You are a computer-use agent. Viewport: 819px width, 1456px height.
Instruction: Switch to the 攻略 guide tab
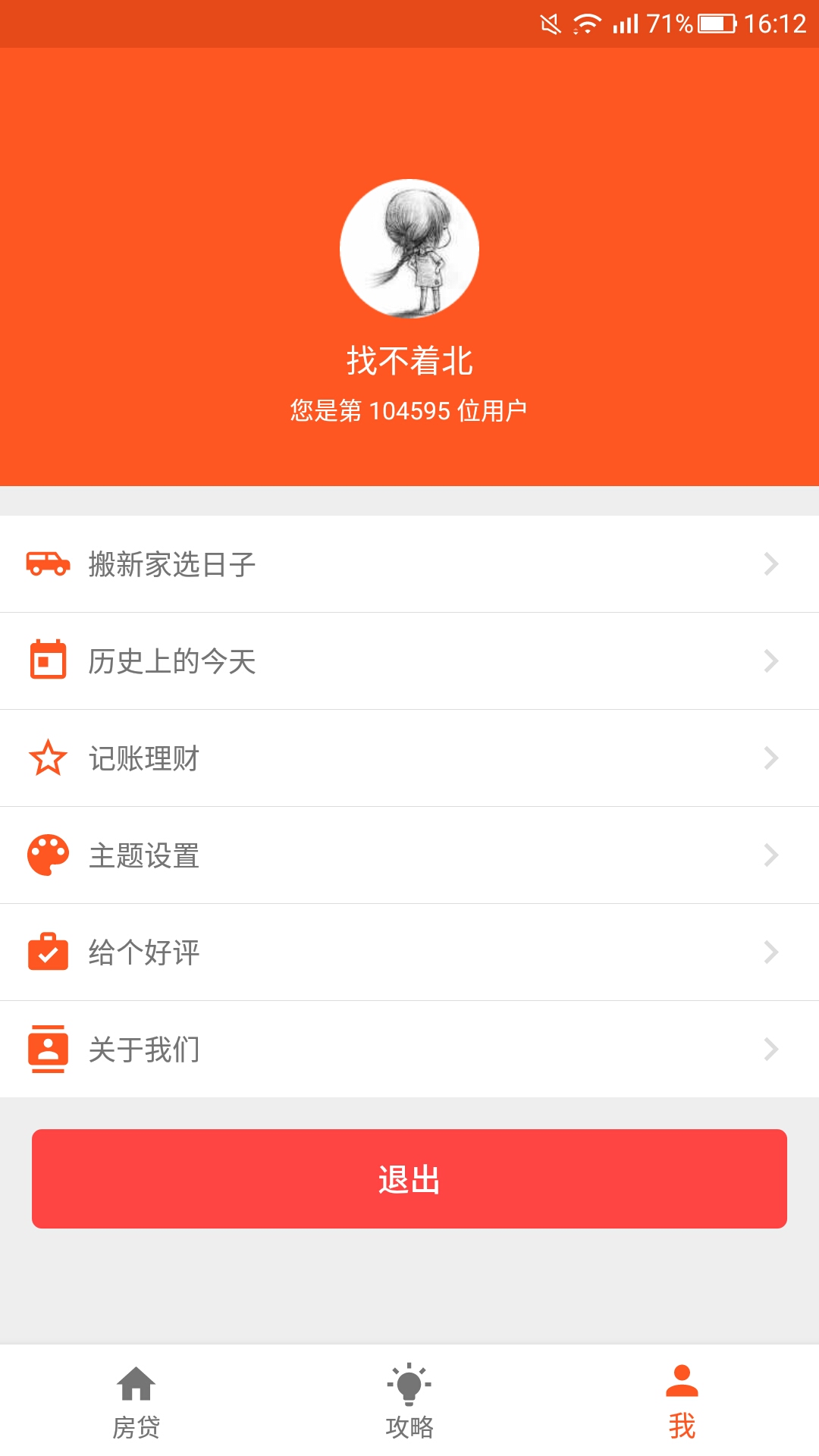[409, 1401]
